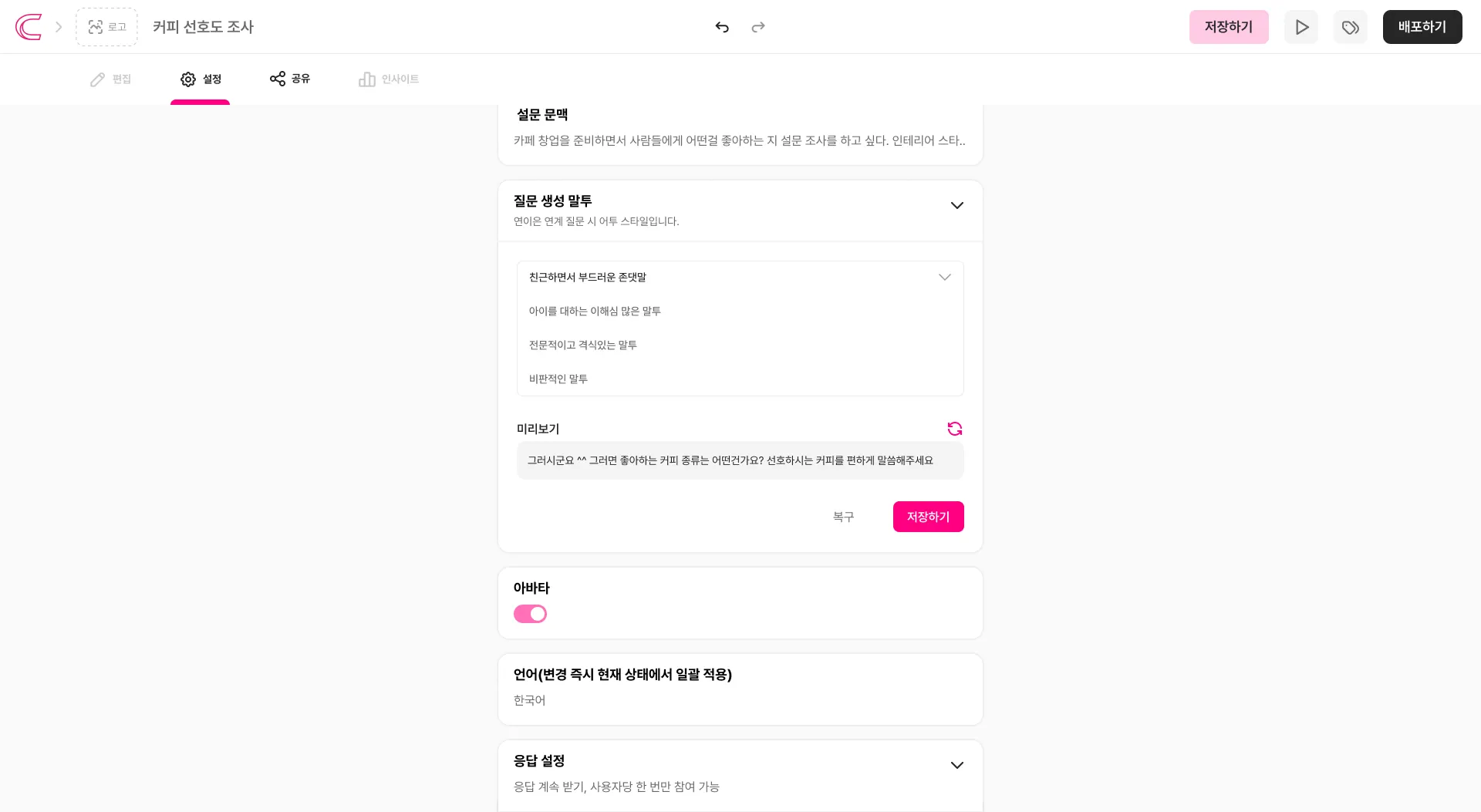The image size is (1481, 812).
Task: Switch to the 공유 tab
Action: (x=290, y=79)
